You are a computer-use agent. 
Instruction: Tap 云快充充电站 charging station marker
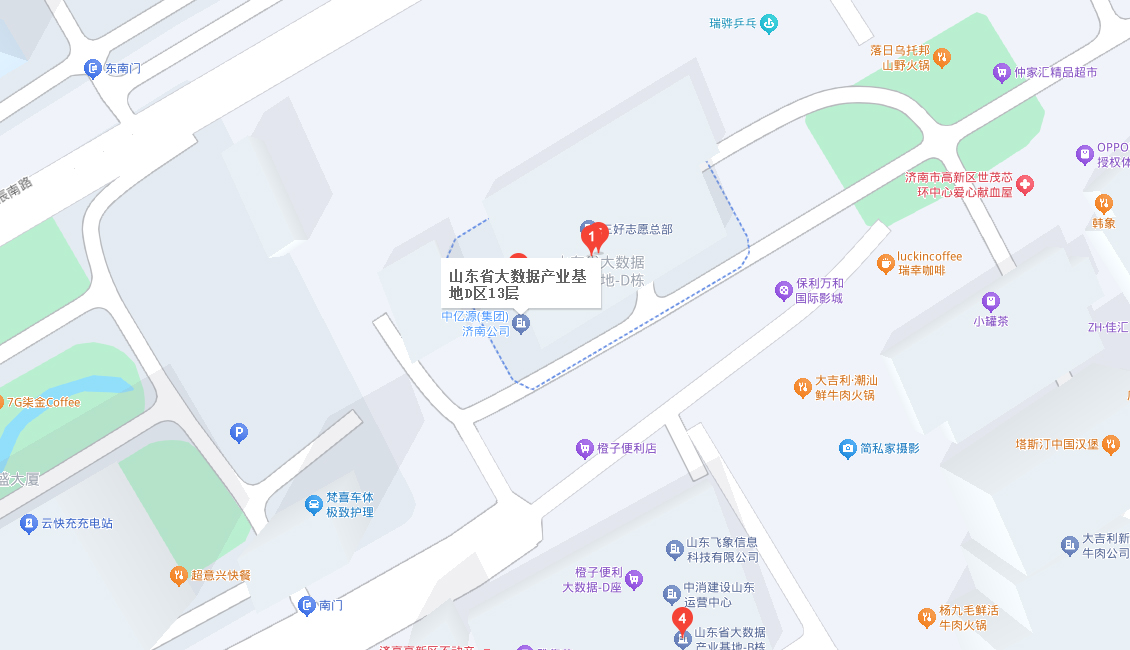click(x=28, y=523)
